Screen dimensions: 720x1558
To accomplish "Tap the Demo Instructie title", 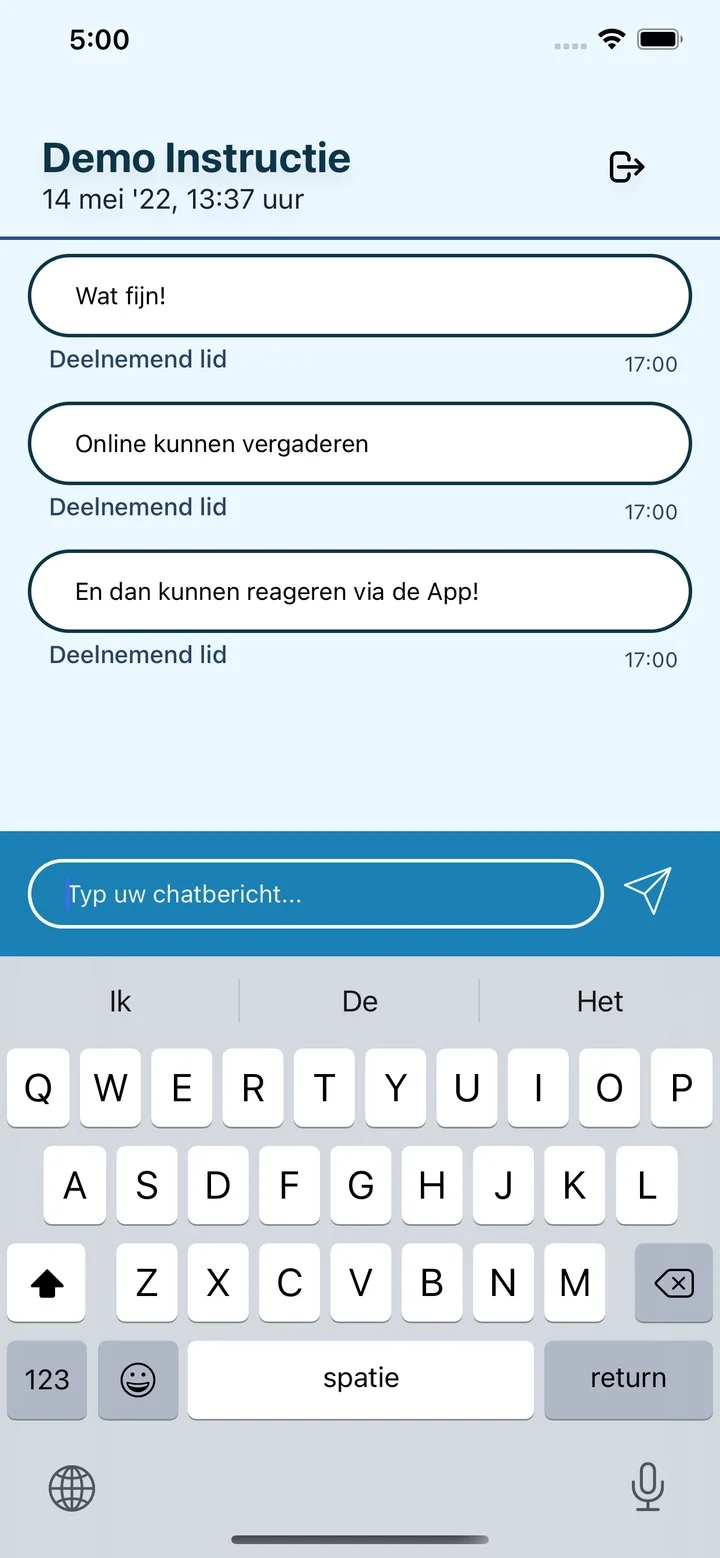I will click(x=195, y=157).
